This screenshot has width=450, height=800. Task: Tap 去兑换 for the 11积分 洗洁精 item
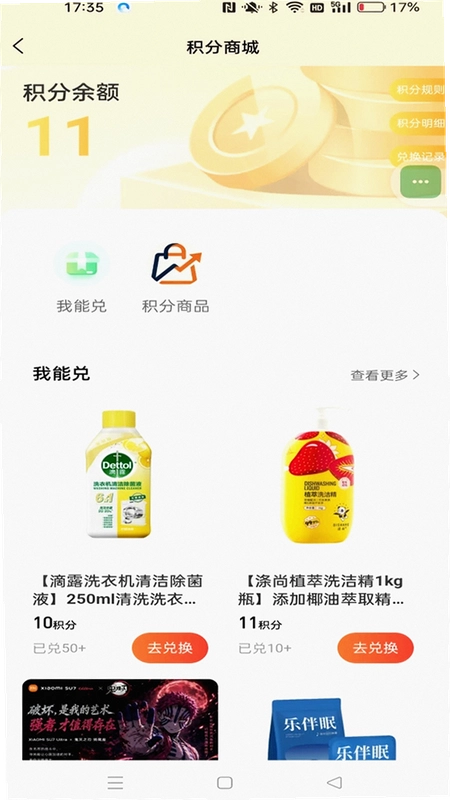[x=376, y=648]
